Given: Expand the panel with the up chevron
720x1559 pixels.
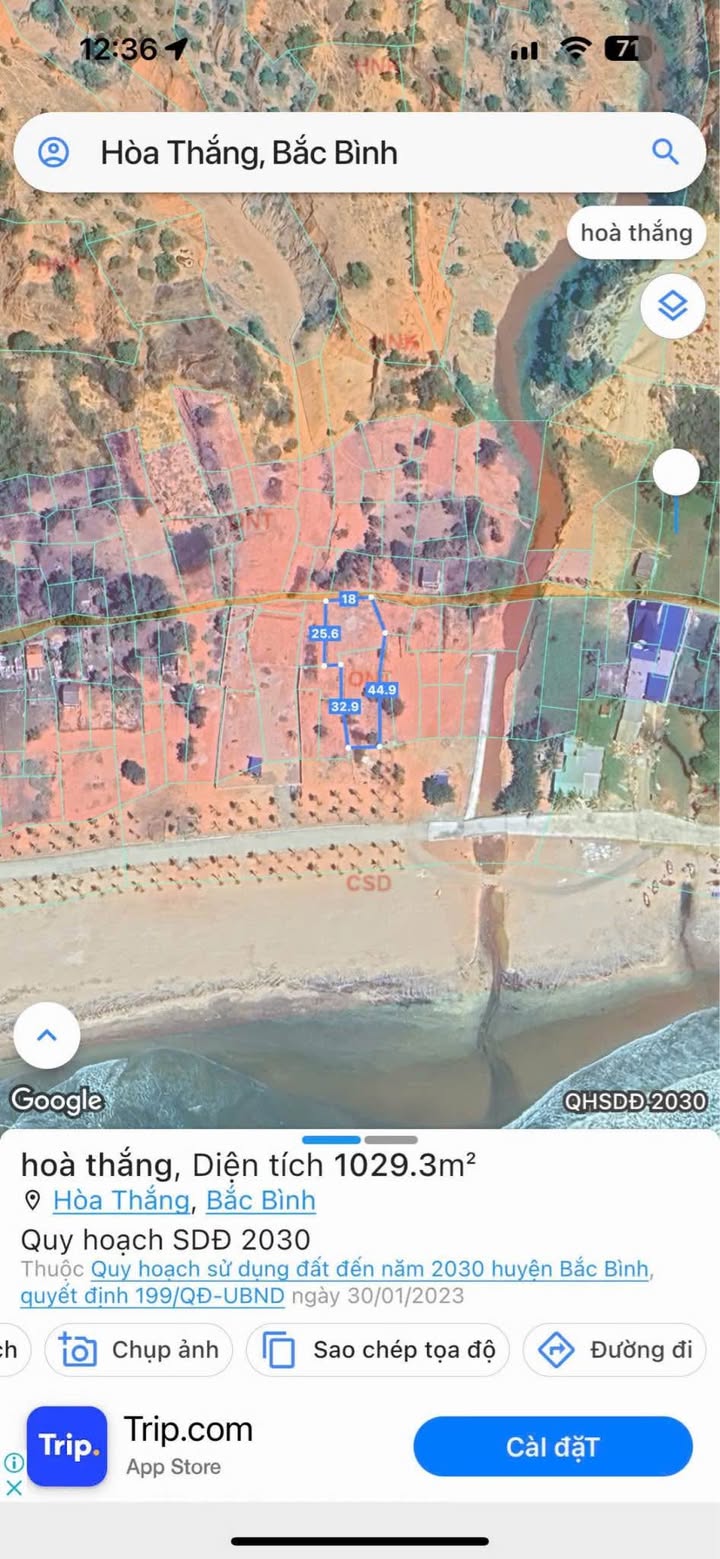Looking at the screenshot, I should (x=46, y=1035).
